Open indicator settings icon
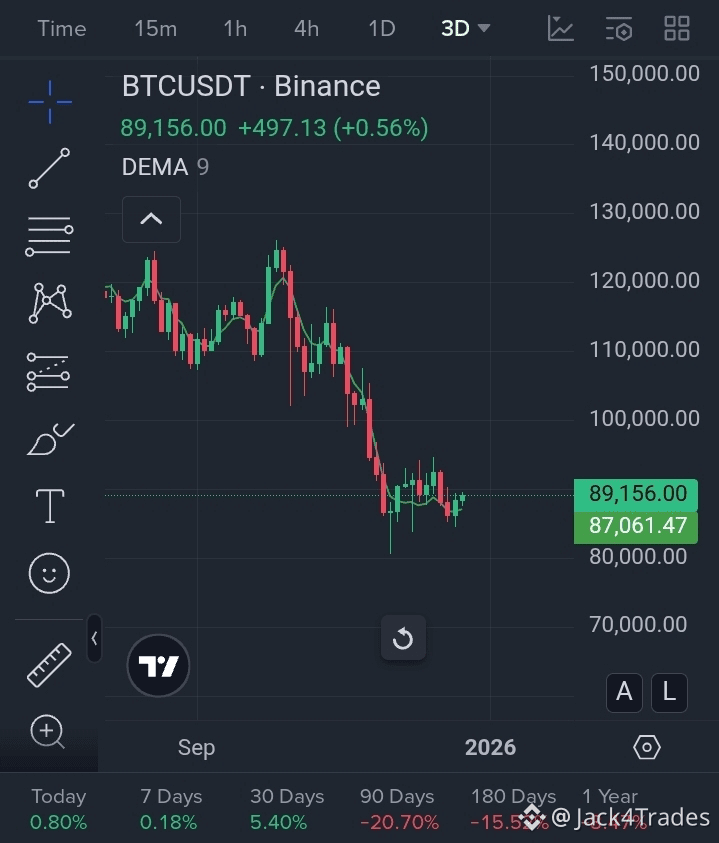The height and width of the screenshot is (843, 719). point(619,28)
